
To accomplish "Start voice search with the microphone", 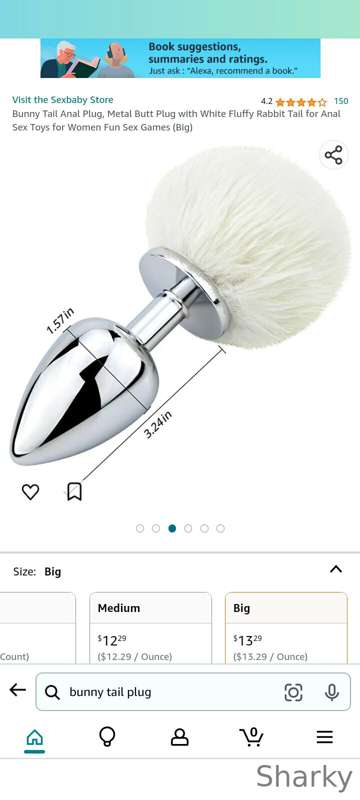I will pyautogui.click(x=332, y=692).
